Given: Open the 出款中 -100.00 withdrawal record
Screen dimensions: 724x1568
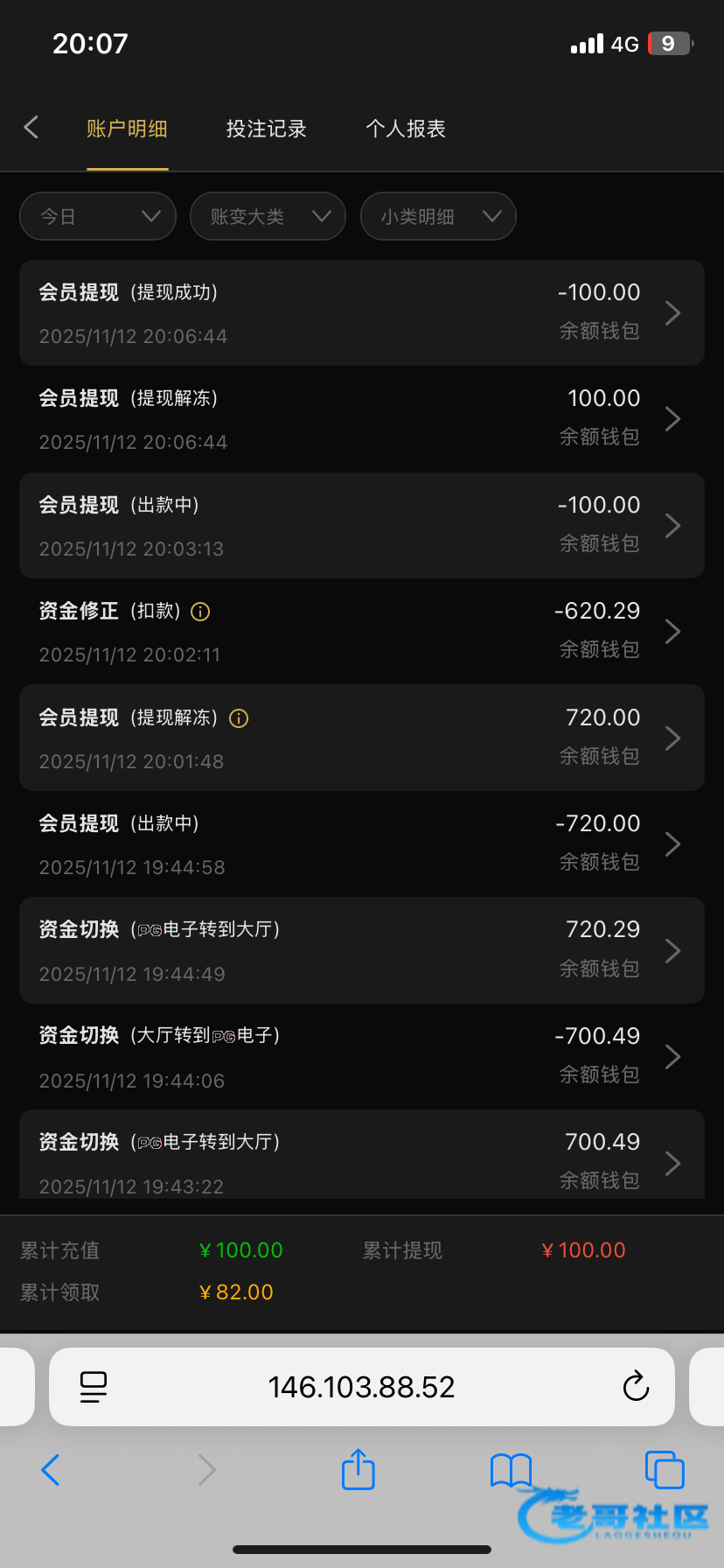Looking at the screenshot, I should coord(362,525).
